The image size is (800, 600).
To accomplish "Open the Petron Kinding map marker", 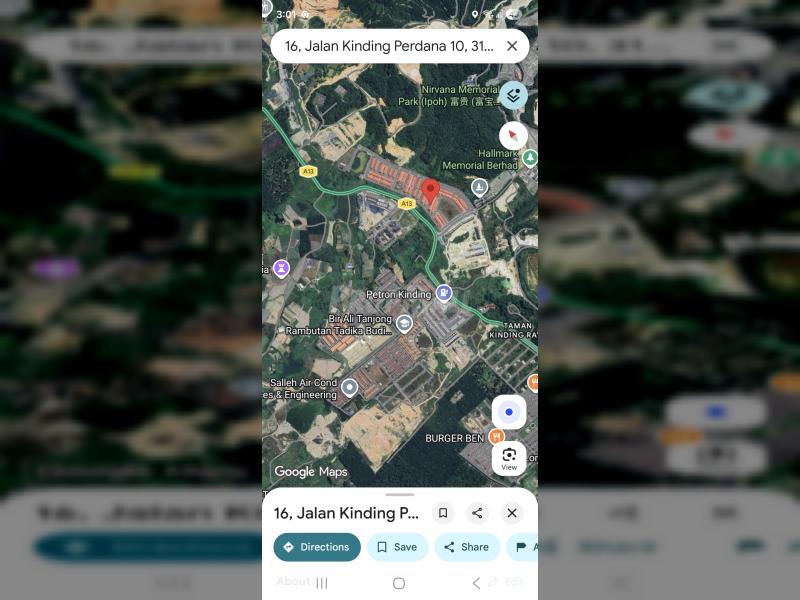I will [x=444, y=294].
